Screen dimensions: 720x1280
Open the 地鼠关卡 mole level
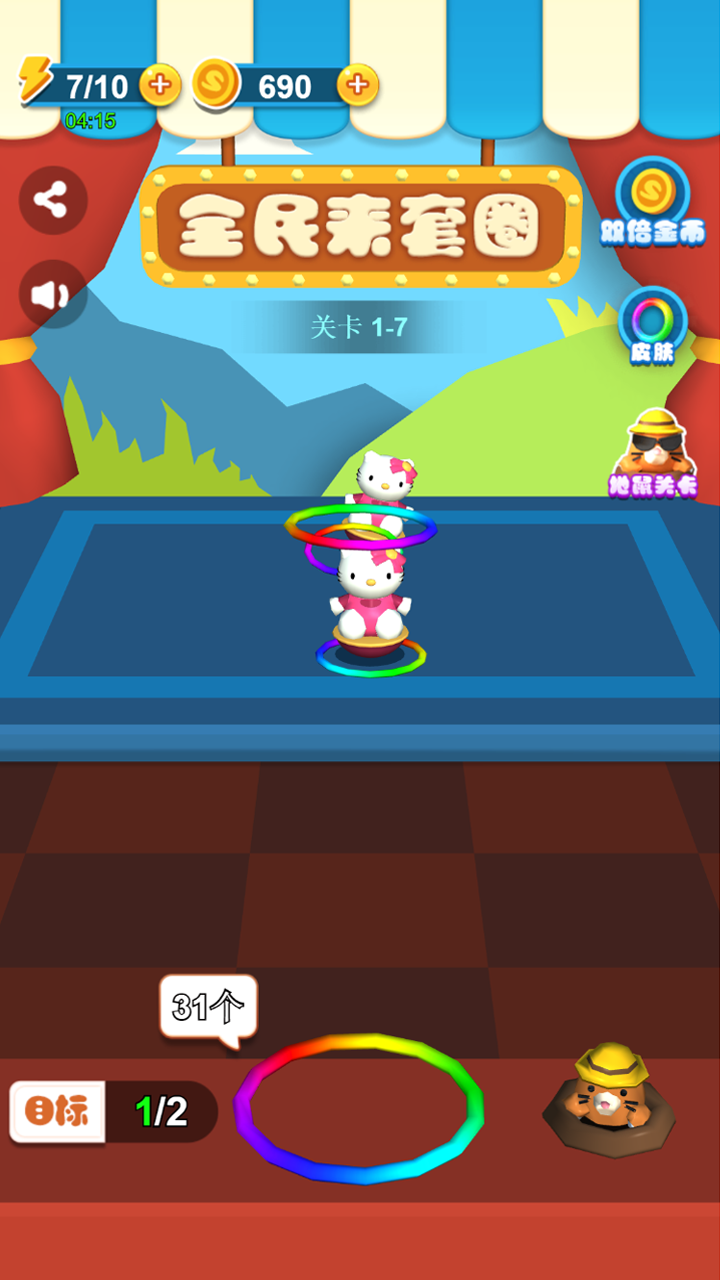653,455
